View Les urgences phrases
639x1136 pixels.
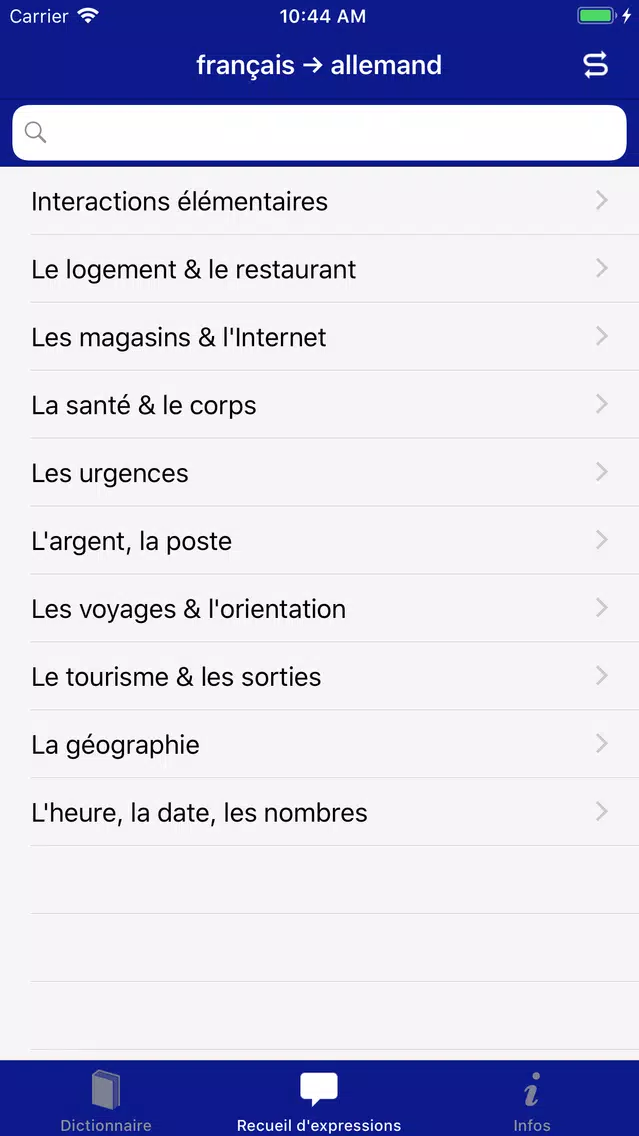[x=320, y=472]
